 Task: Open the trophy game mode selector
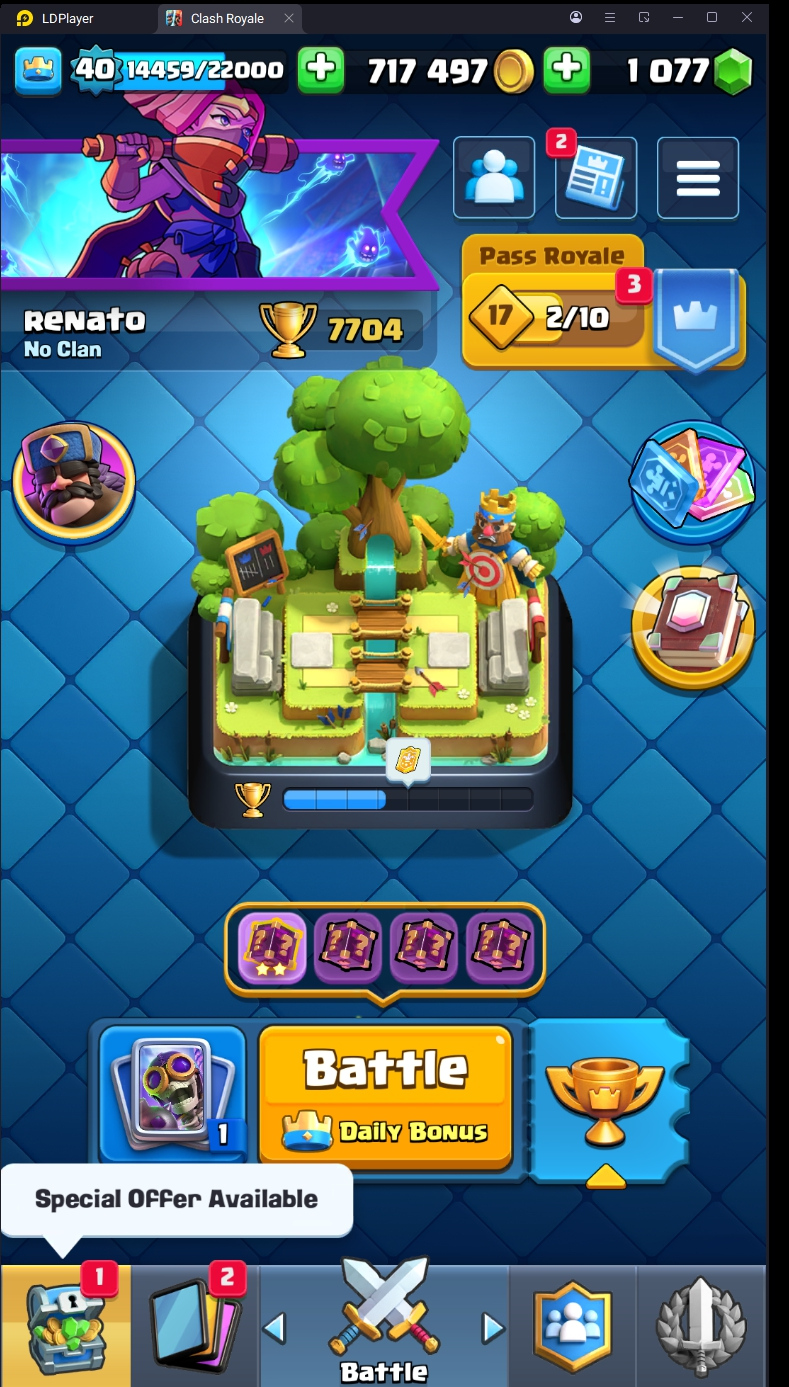[604, 1098]
